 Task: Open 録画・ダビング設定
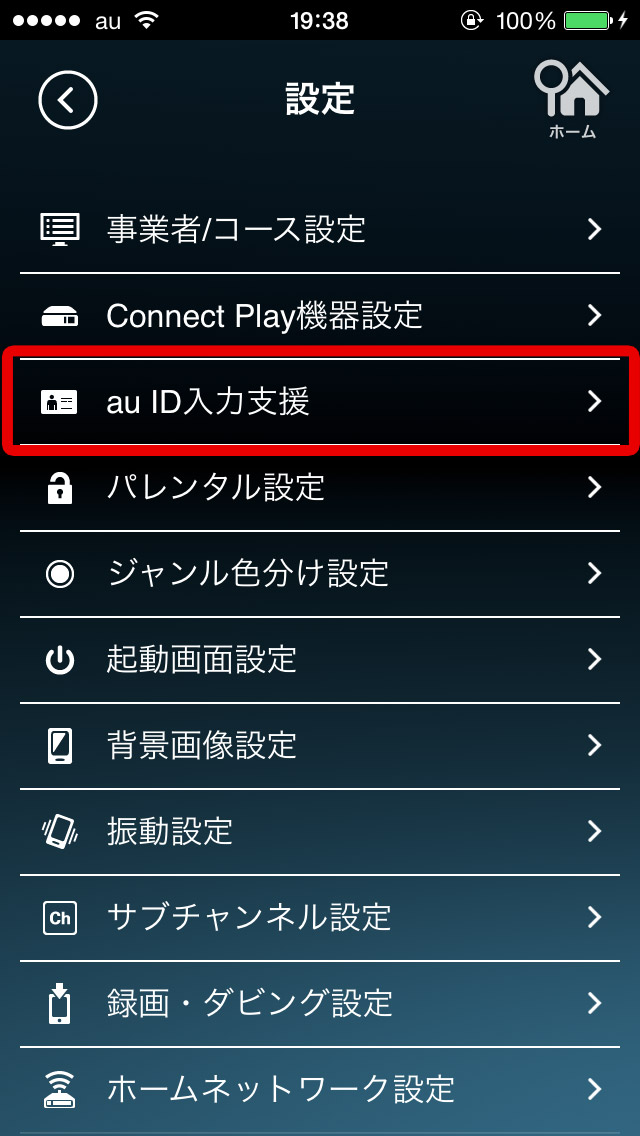(320, 1004)
